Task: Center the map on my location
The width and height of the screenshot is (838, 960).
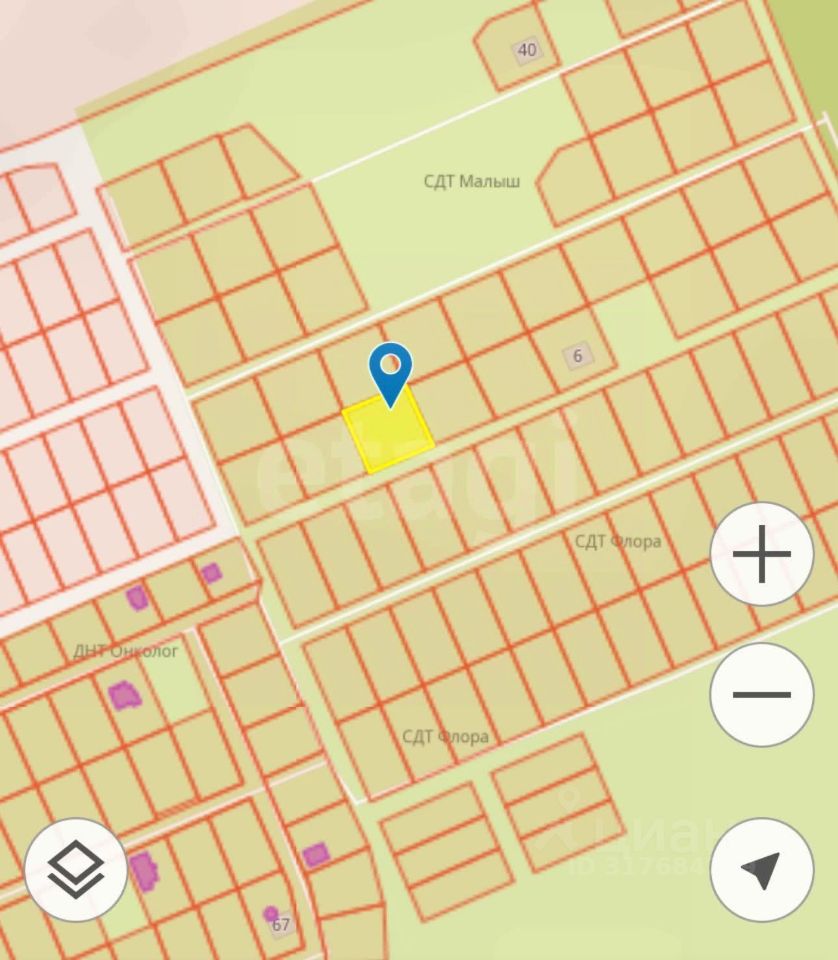Action: 762,869
